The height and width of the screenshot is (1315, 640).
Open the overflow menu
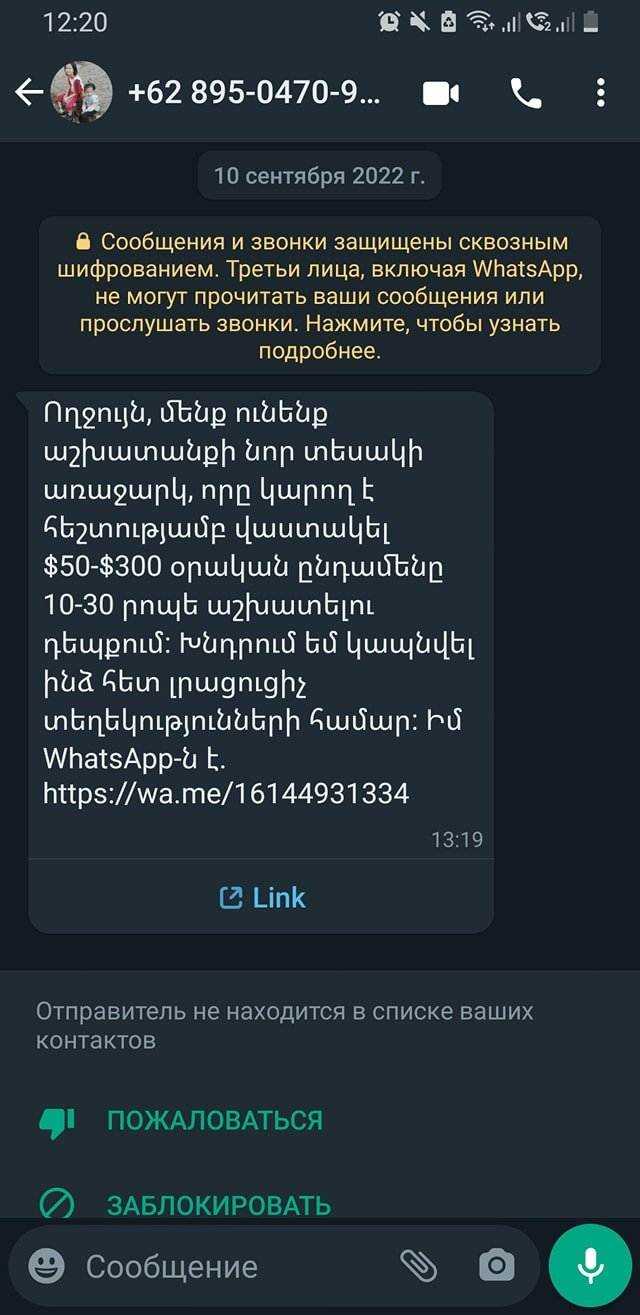[x=600, y=93]
